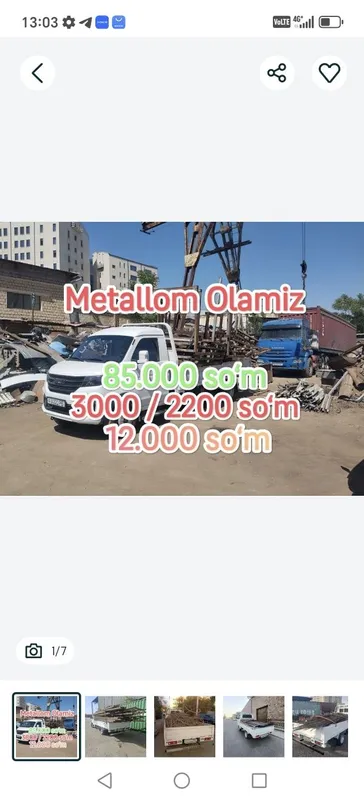364x800 pixels.
Task: Select the fourth thumbnail of the truck on the road
Action: pyautogui.click(x=254, y=727)
